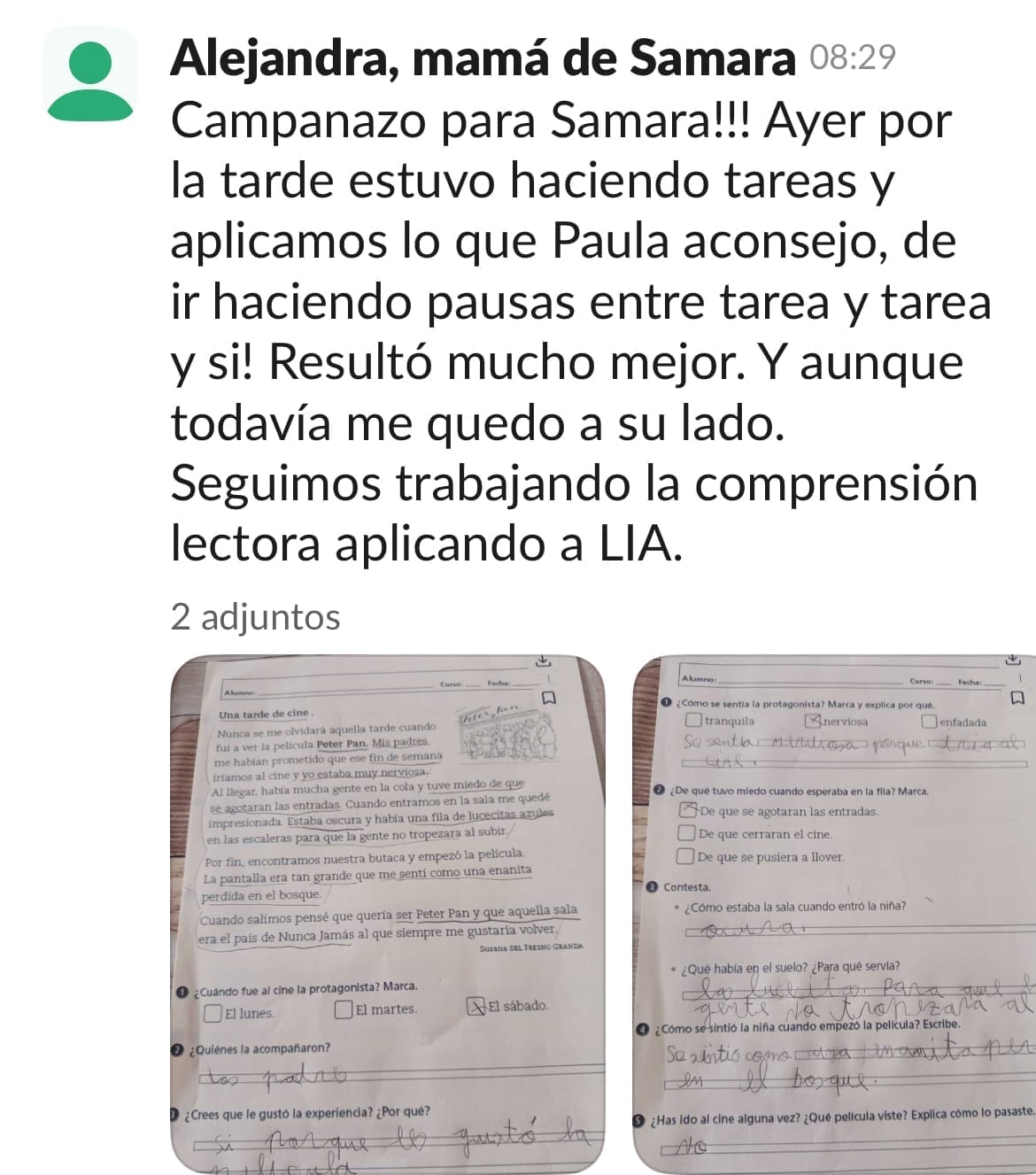Bookmark the first attachment

(548, 698)
